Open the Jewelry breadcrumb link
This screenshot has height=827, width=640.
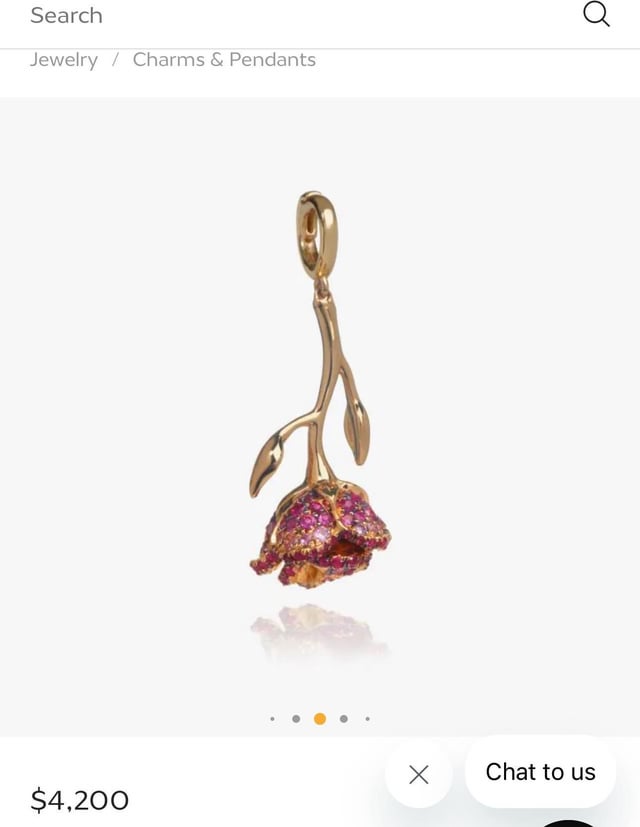64,60
